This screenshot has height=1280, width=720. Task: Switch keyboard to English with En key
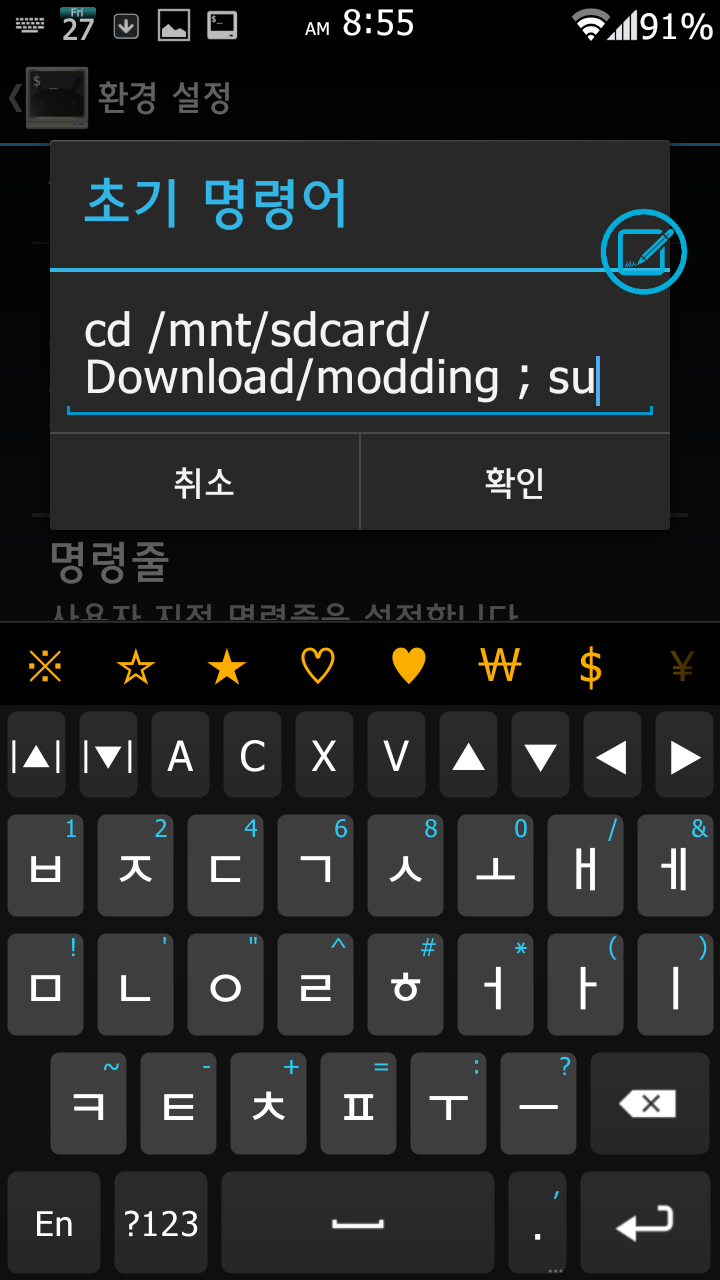tap(54, 1224)
